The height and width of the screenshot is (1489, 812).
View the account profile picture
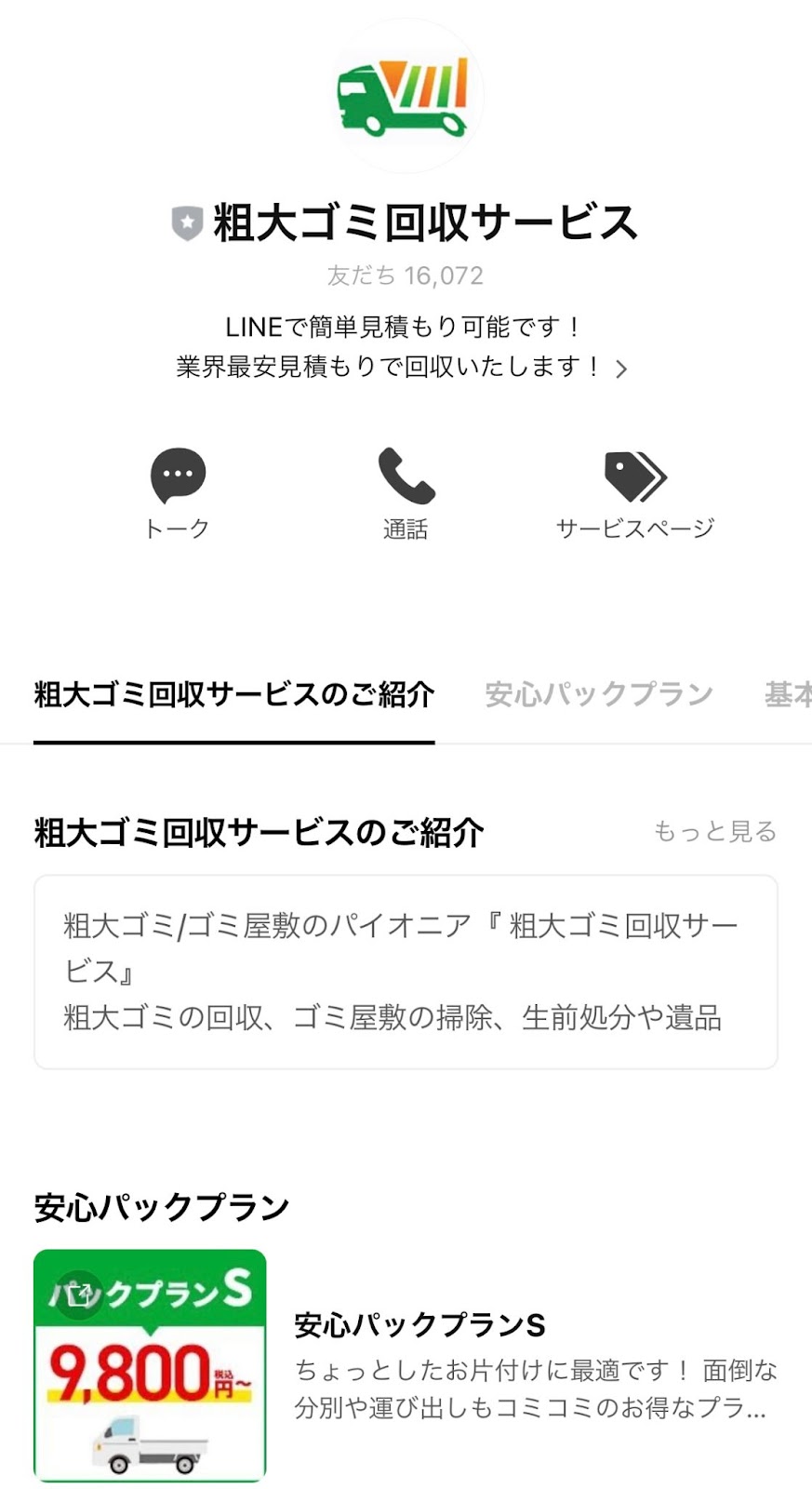click(406, 96)
